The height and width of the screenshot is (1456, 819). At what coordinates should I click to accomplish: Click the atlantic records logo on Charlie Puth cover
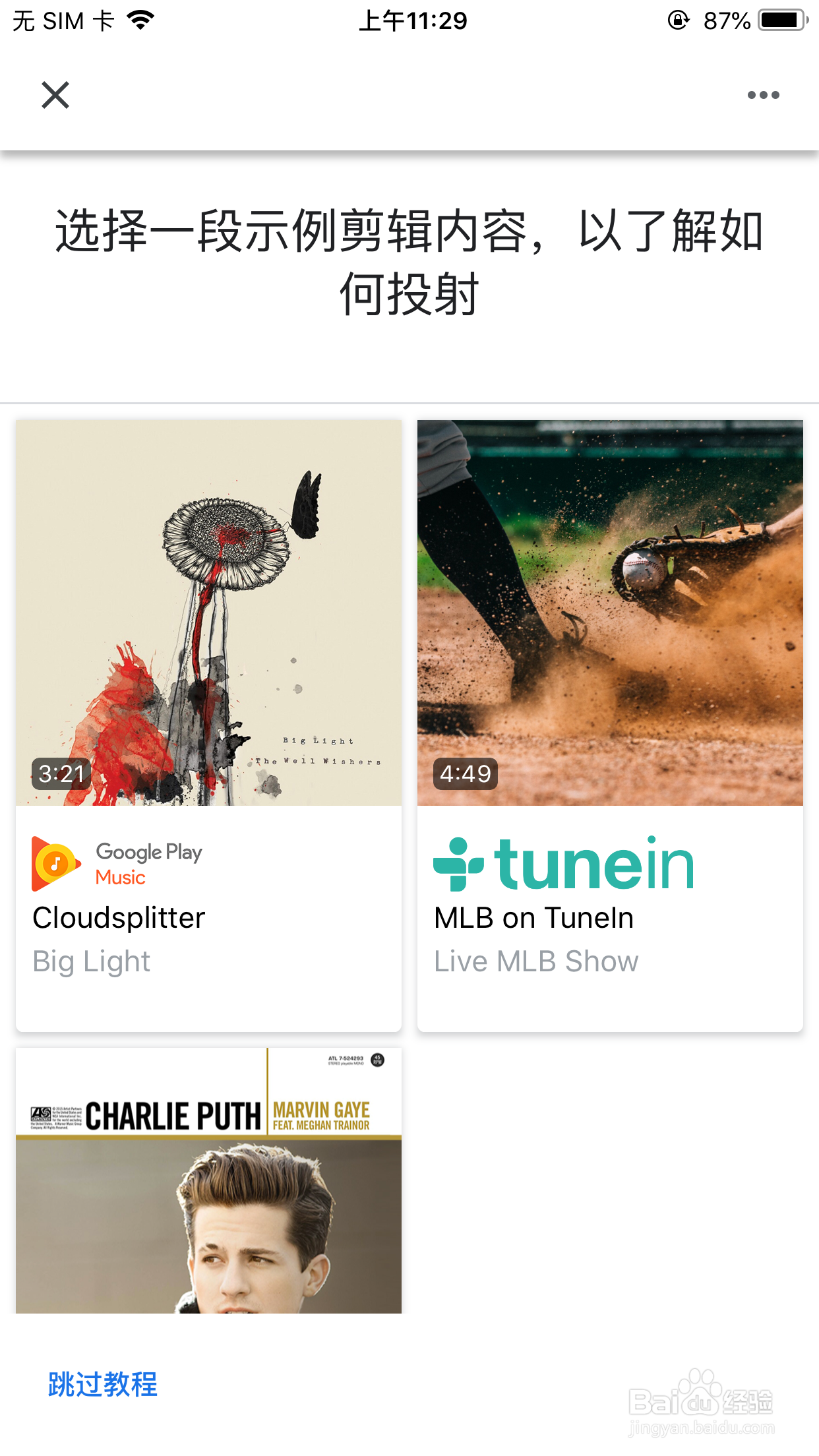[x=40, y=1115]
